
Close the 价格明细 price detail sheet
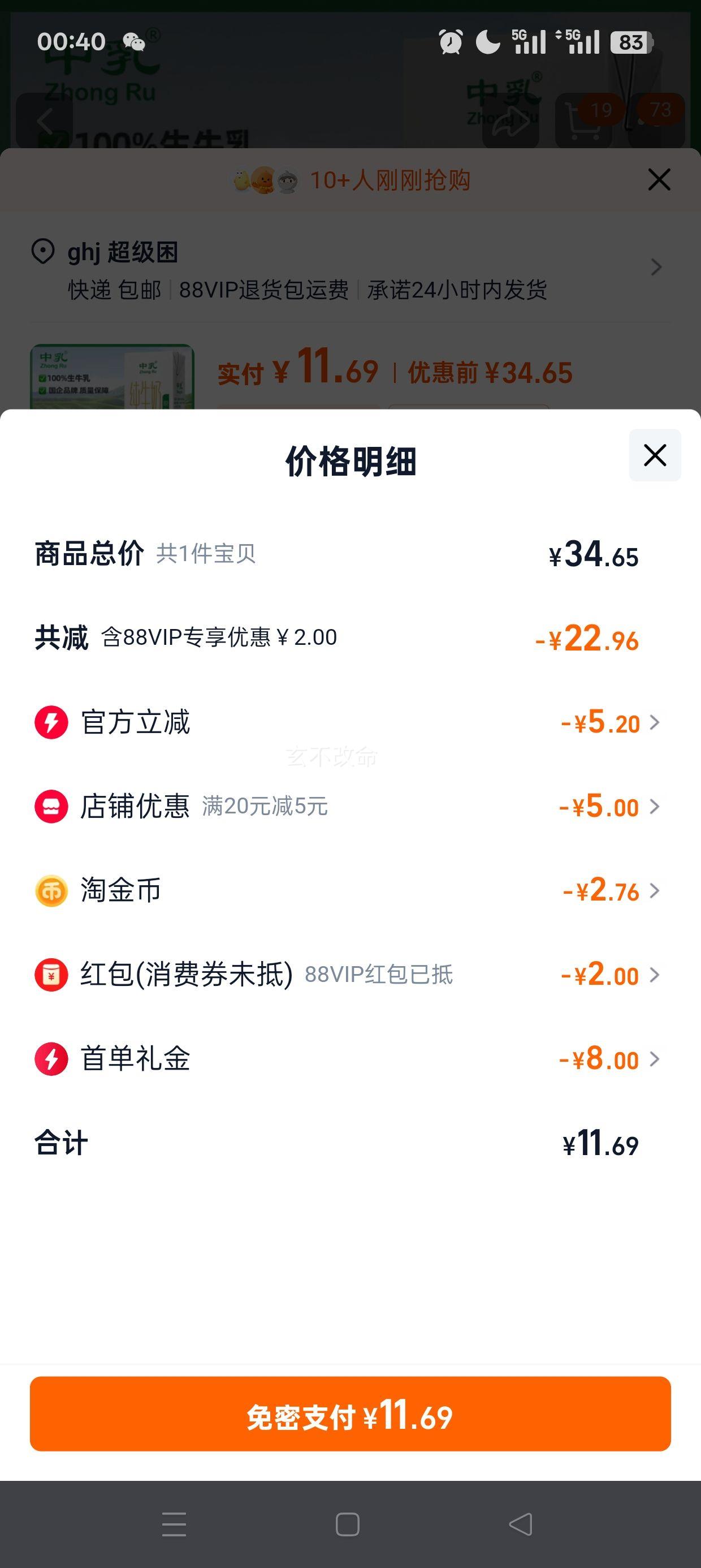(x=655, y=455)
